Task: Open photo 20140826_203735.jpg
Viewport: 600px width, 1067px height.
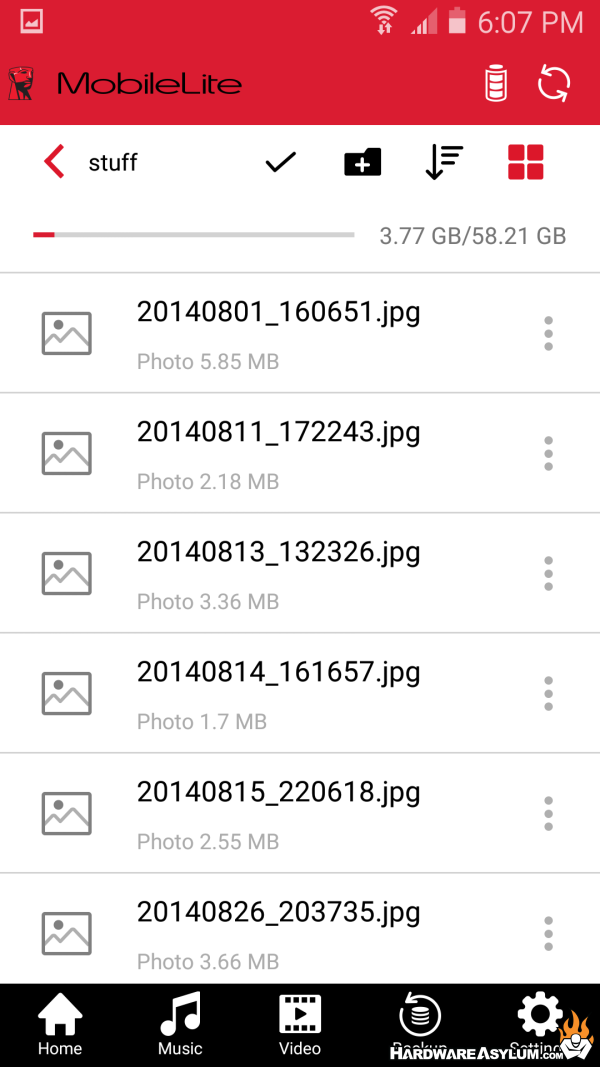Action: [x=278, y=913]
